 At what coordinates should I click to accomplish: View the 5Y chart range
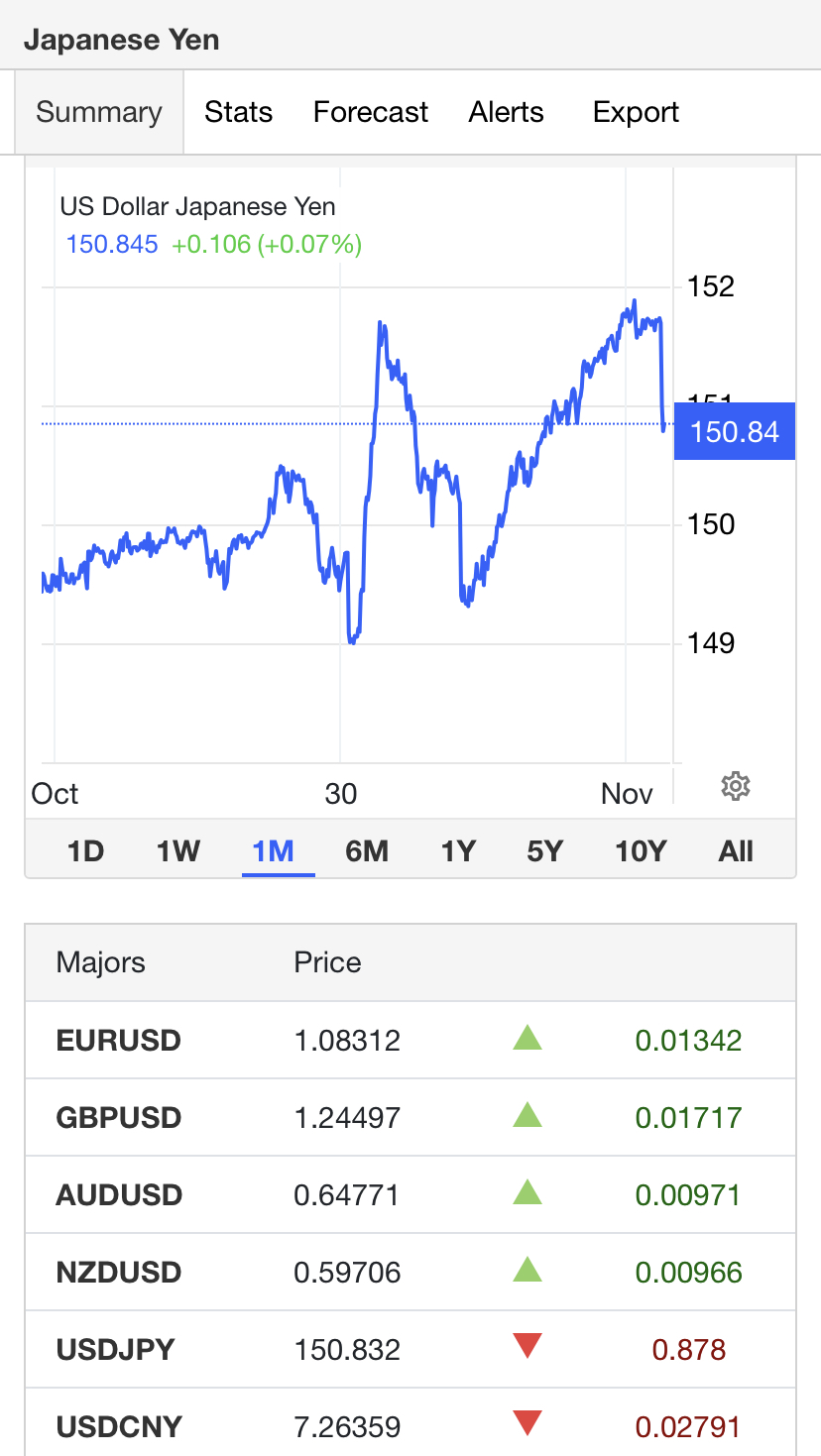click(545, 850)
